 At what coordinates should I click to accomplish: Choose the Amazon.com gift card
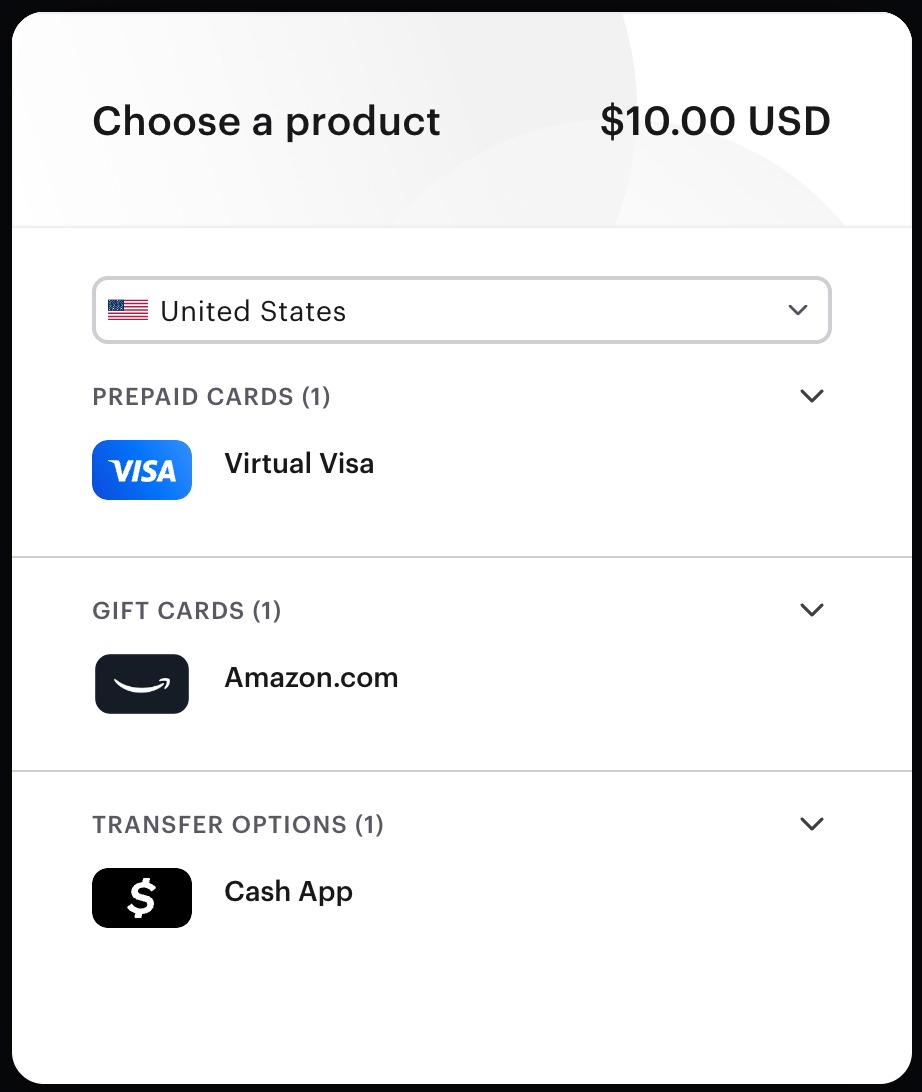[x=310, y=678]
